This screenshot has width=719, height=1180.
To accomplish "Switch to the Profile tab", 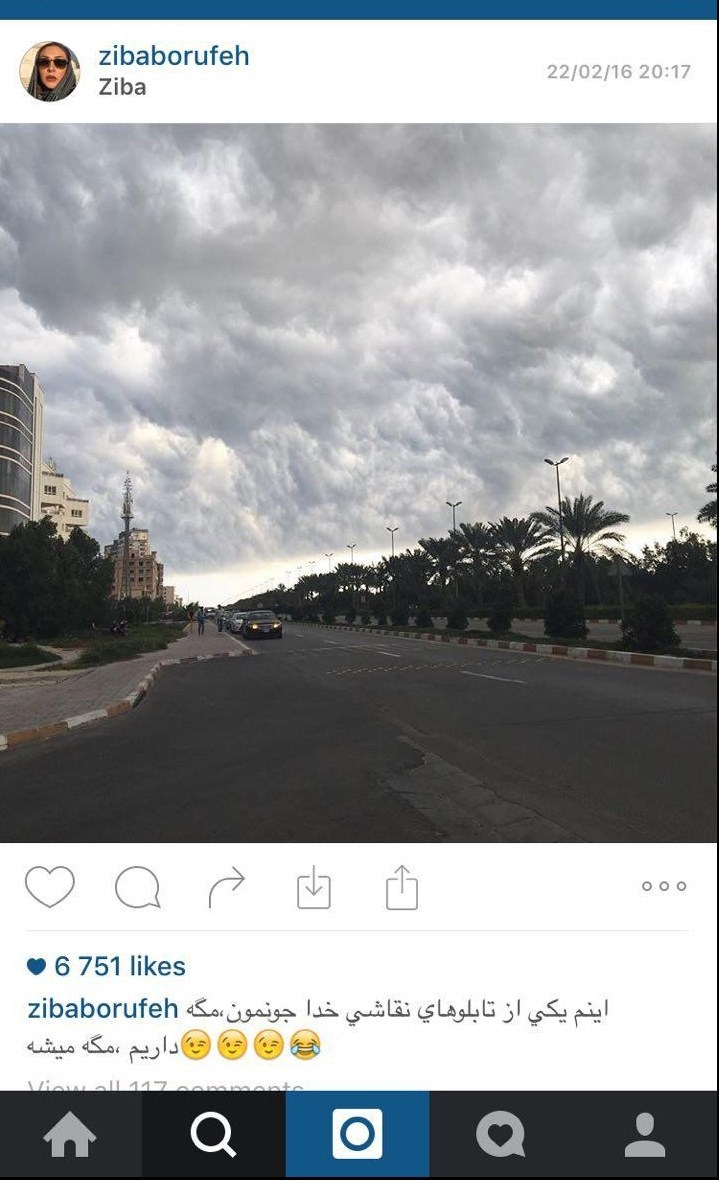I will click(x=645, y=1135).
